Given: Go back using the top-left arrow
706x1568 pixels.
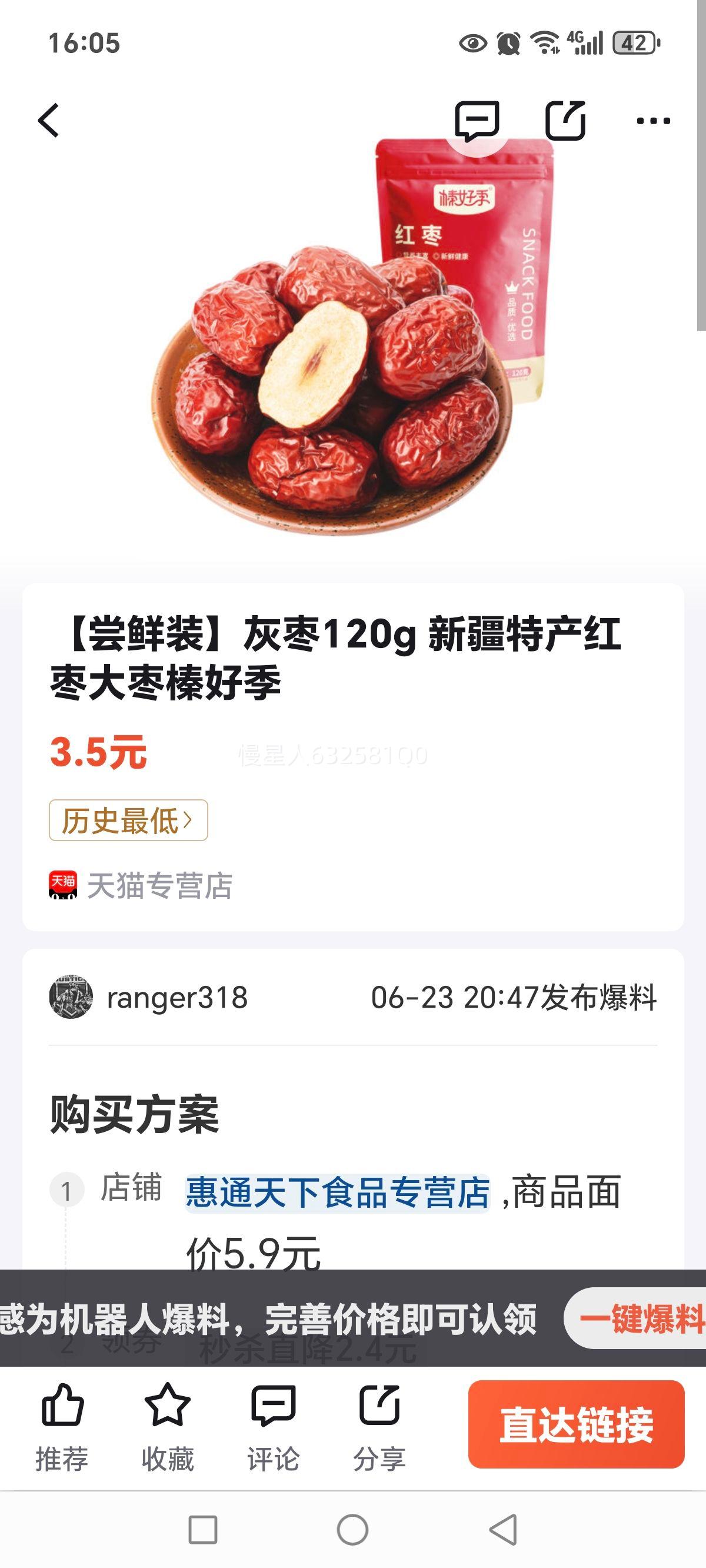Looking at the screenshot, I should pyautogui.click(x=49, y=120).
